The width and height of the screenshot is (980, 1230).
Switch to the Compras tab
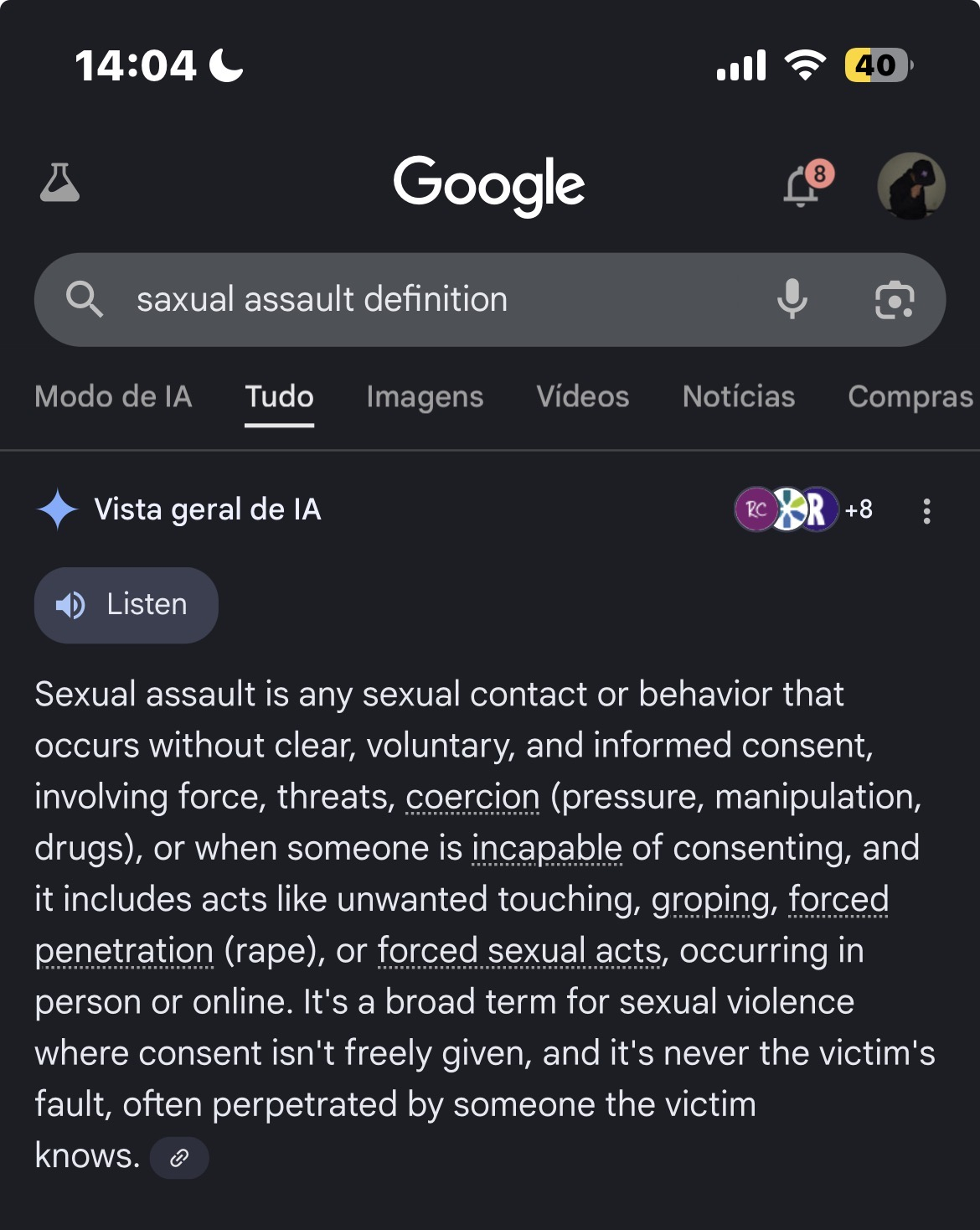pos(910,396)
